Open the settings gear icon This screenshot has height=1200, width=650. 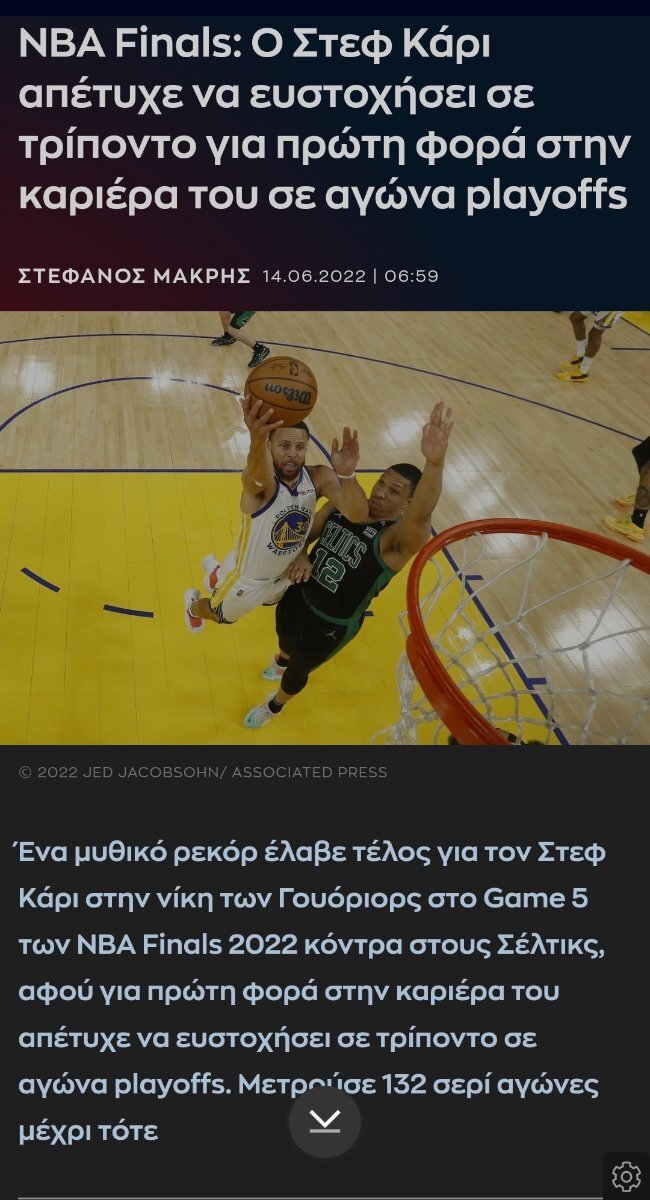tap(626, 1177)
